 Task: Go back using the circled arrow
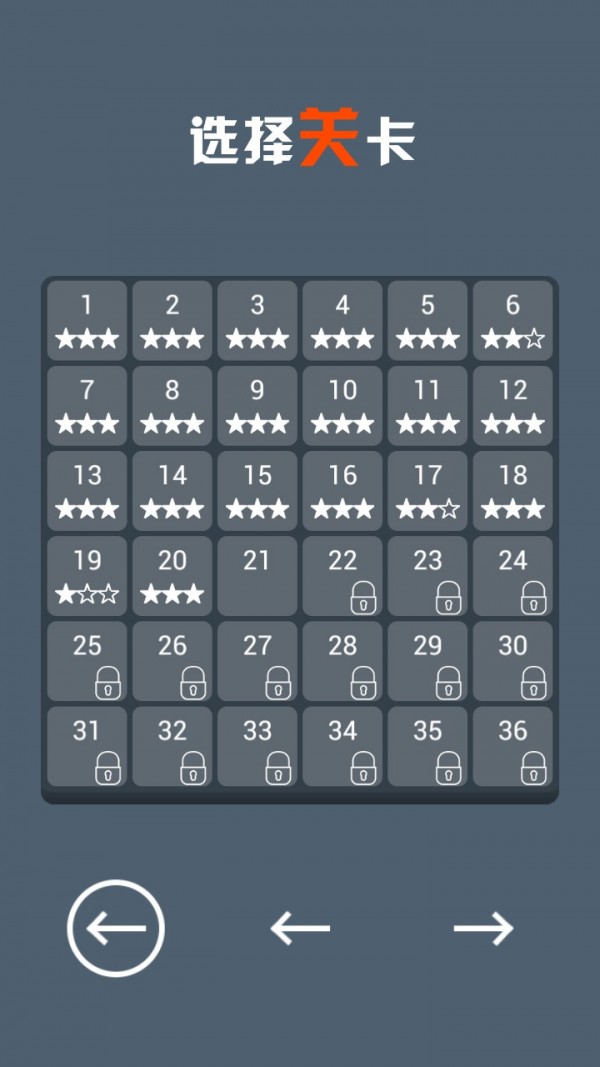(x=116, y=928)
